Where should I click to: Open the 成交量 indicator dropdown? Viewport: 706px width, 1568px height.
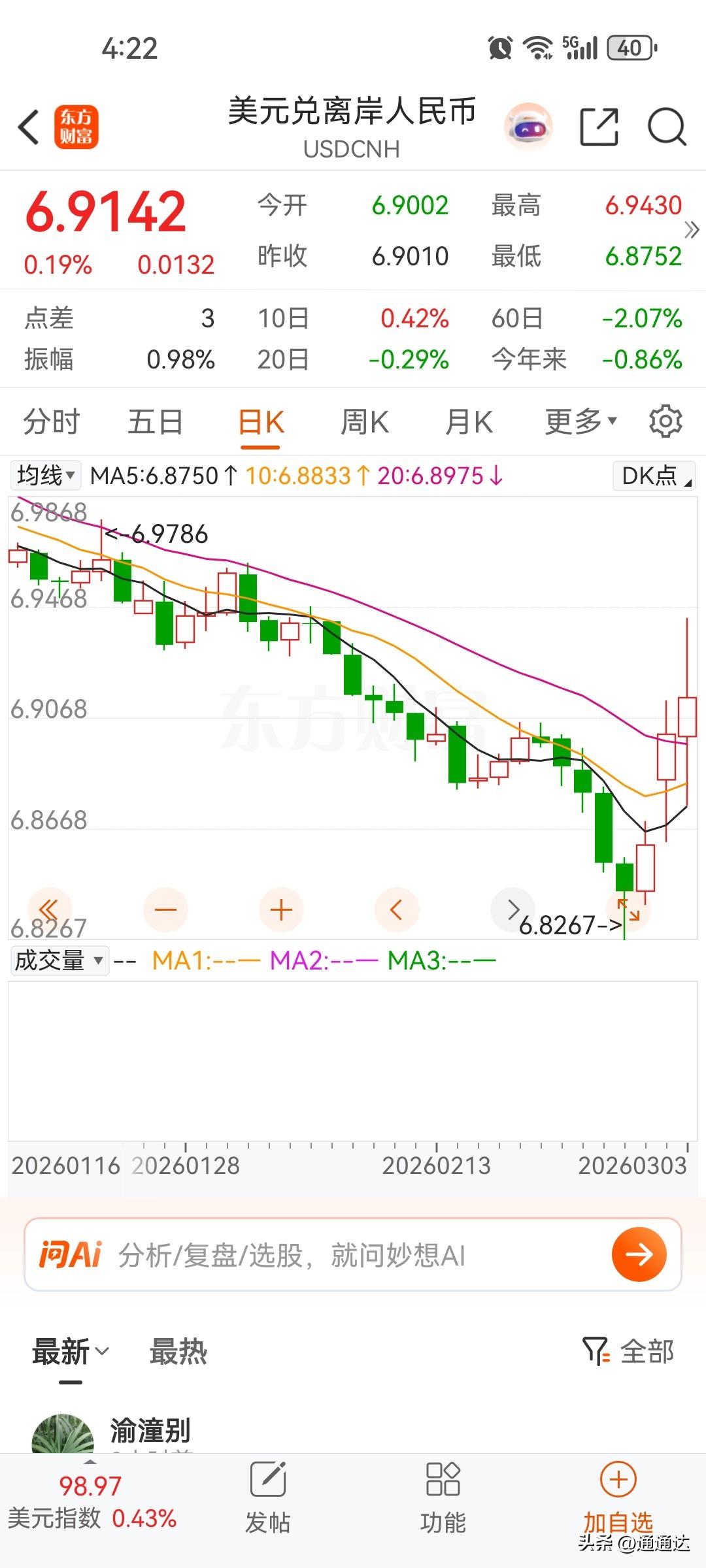(59, 960)
